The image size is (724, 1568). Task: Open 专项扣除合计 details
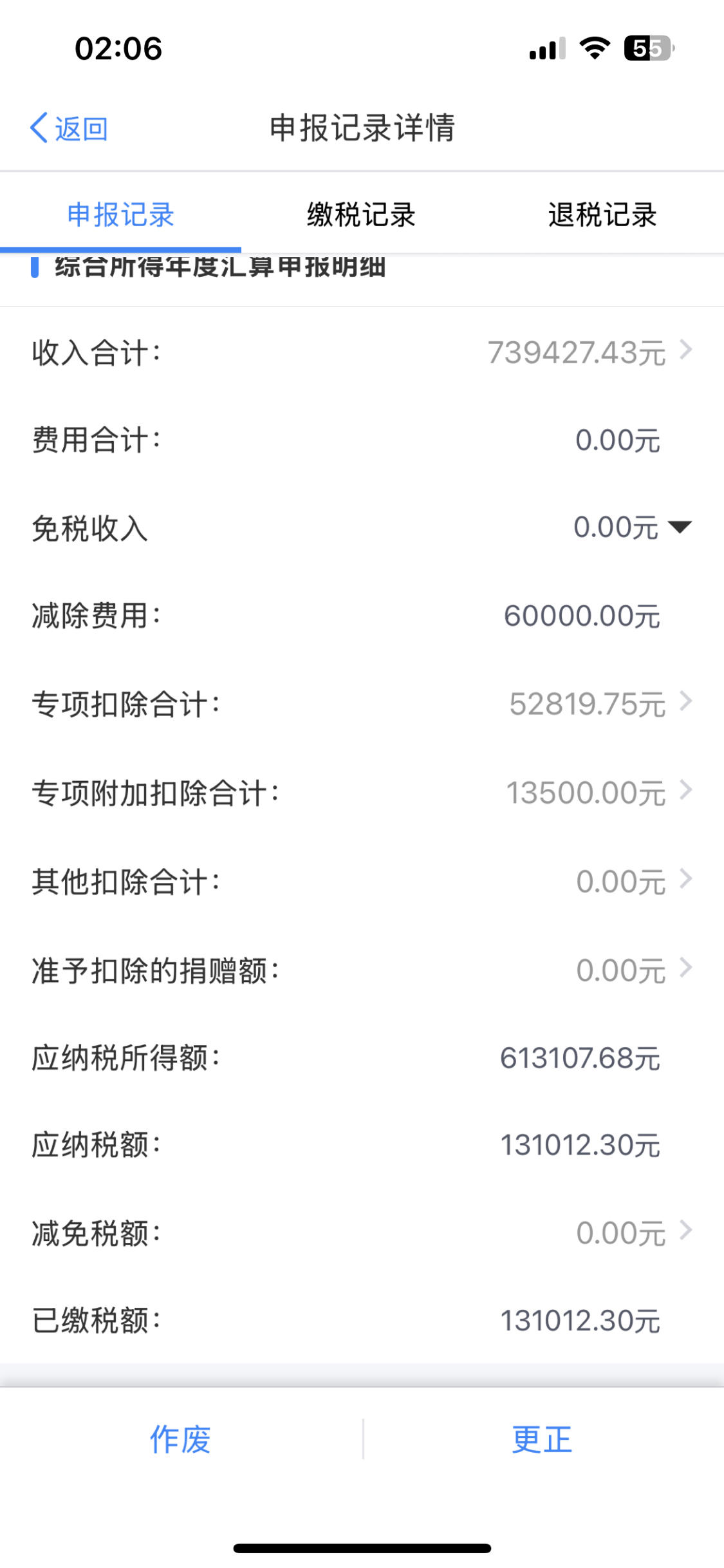[362, 704]
